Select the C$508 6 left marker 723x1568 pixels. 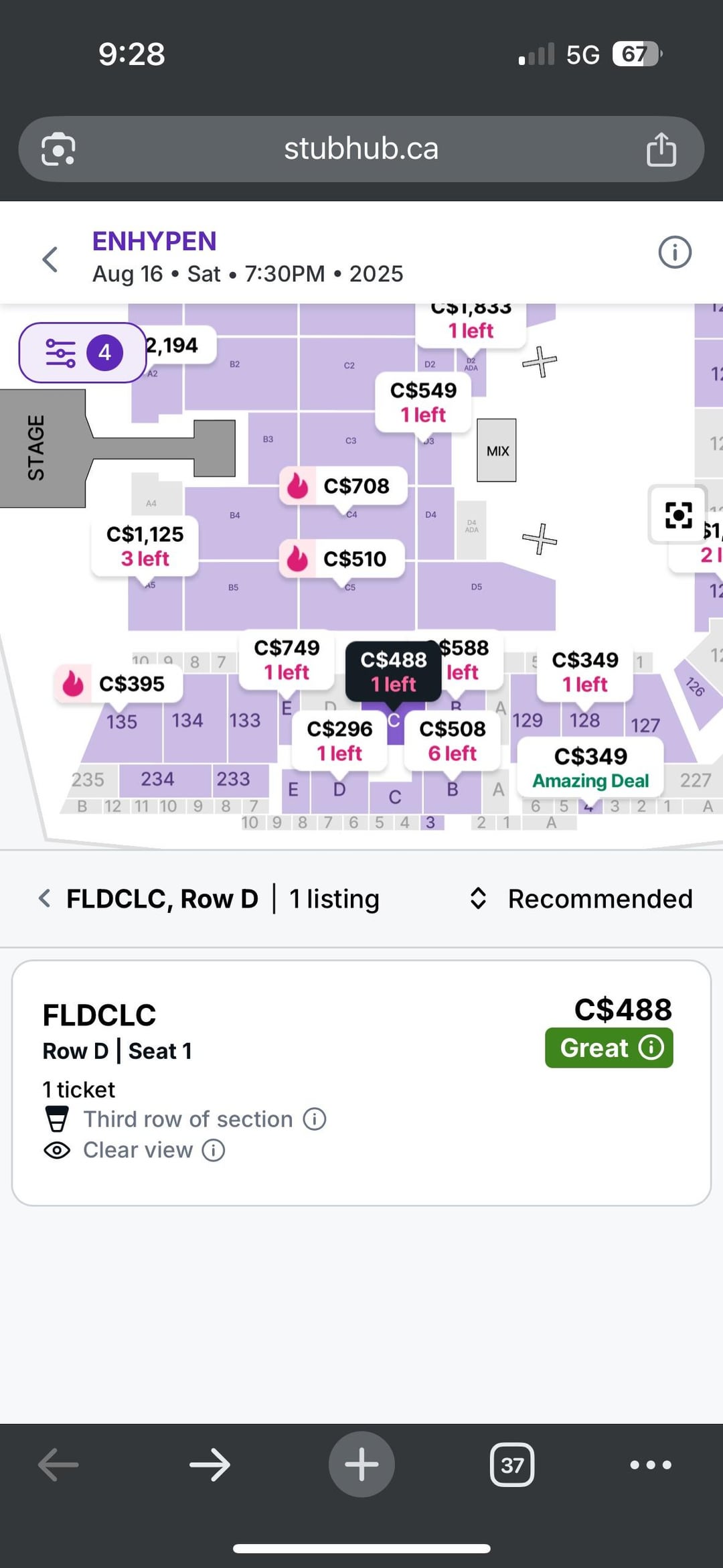[x=453, y=740]
